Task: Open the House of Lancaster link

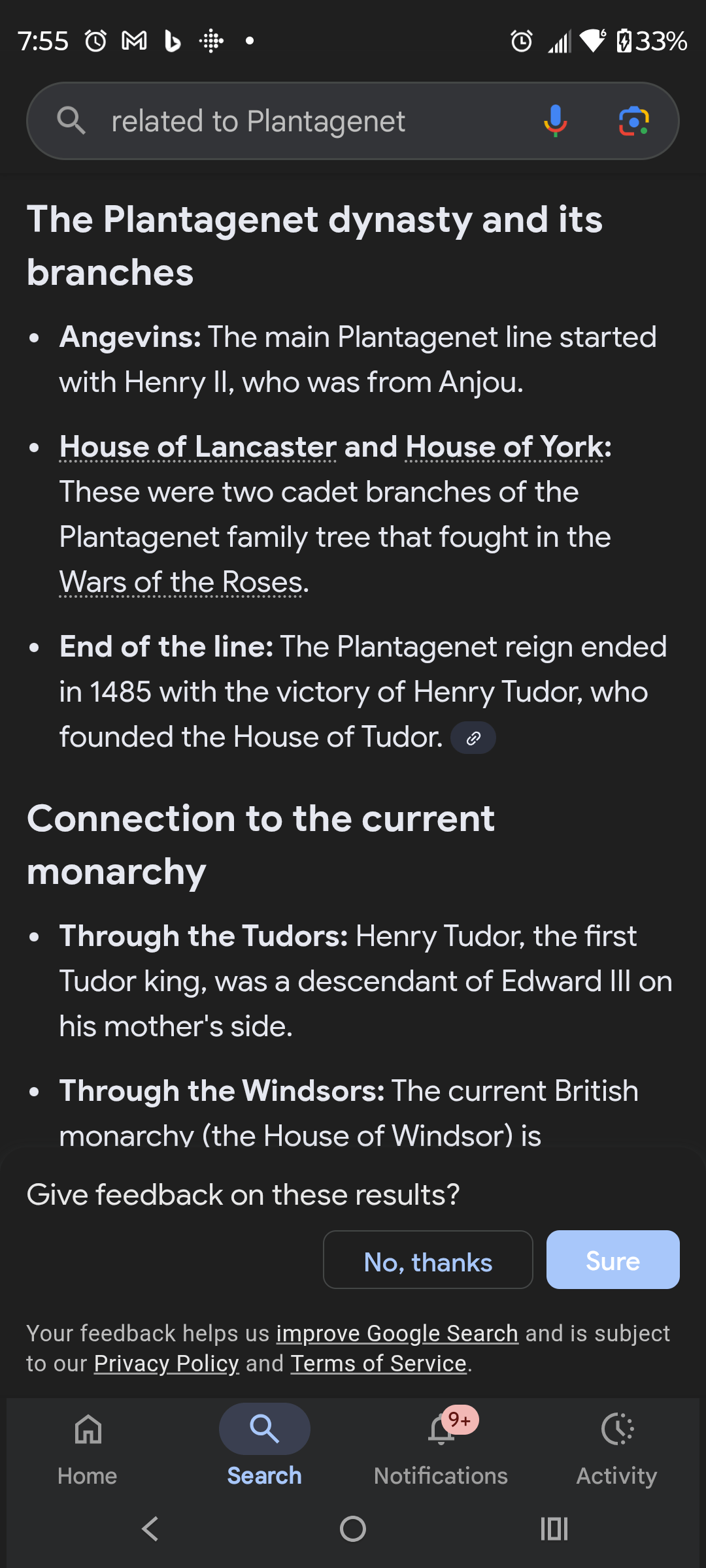Action: [x=197, y=447]
